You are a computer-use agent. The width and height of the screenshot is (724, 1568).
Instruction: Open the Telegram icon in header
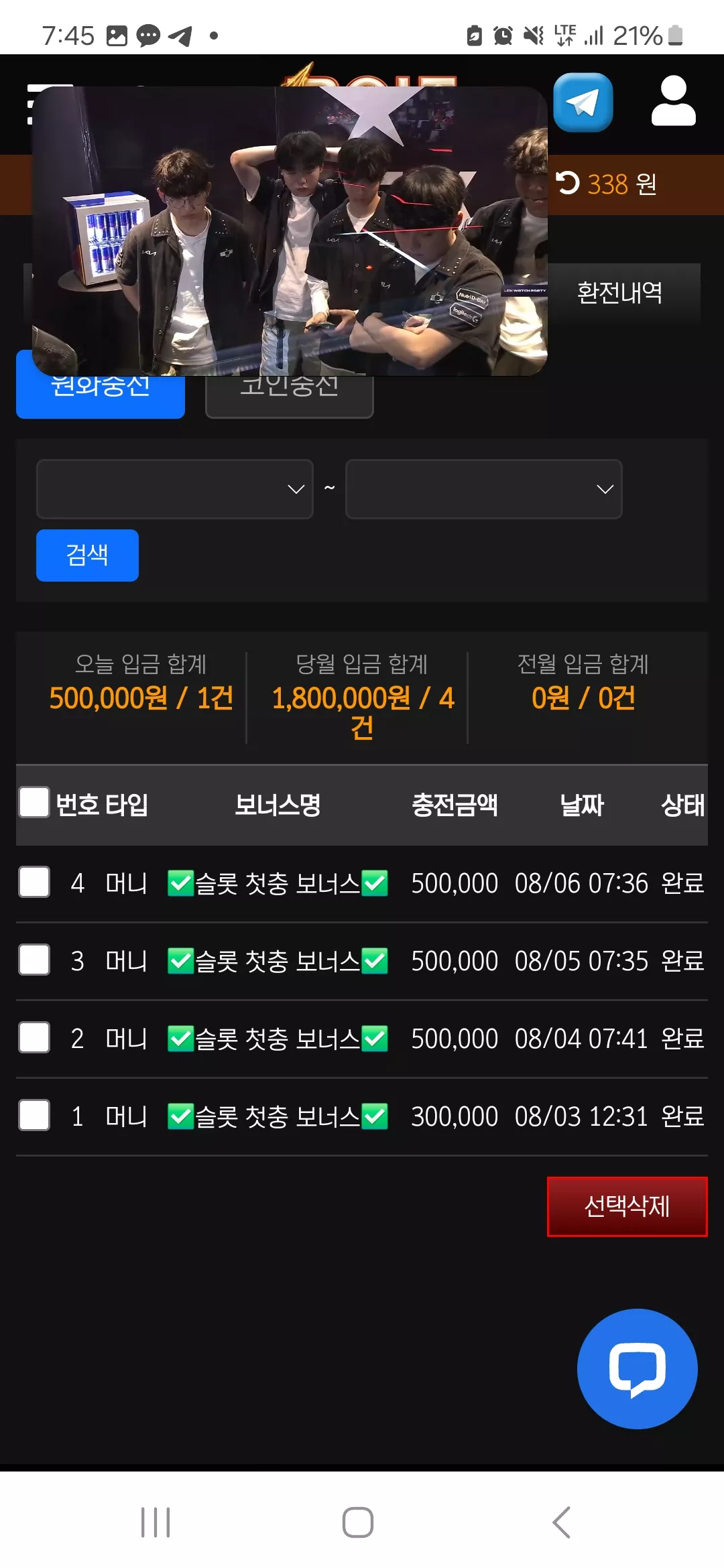[583, 103]
